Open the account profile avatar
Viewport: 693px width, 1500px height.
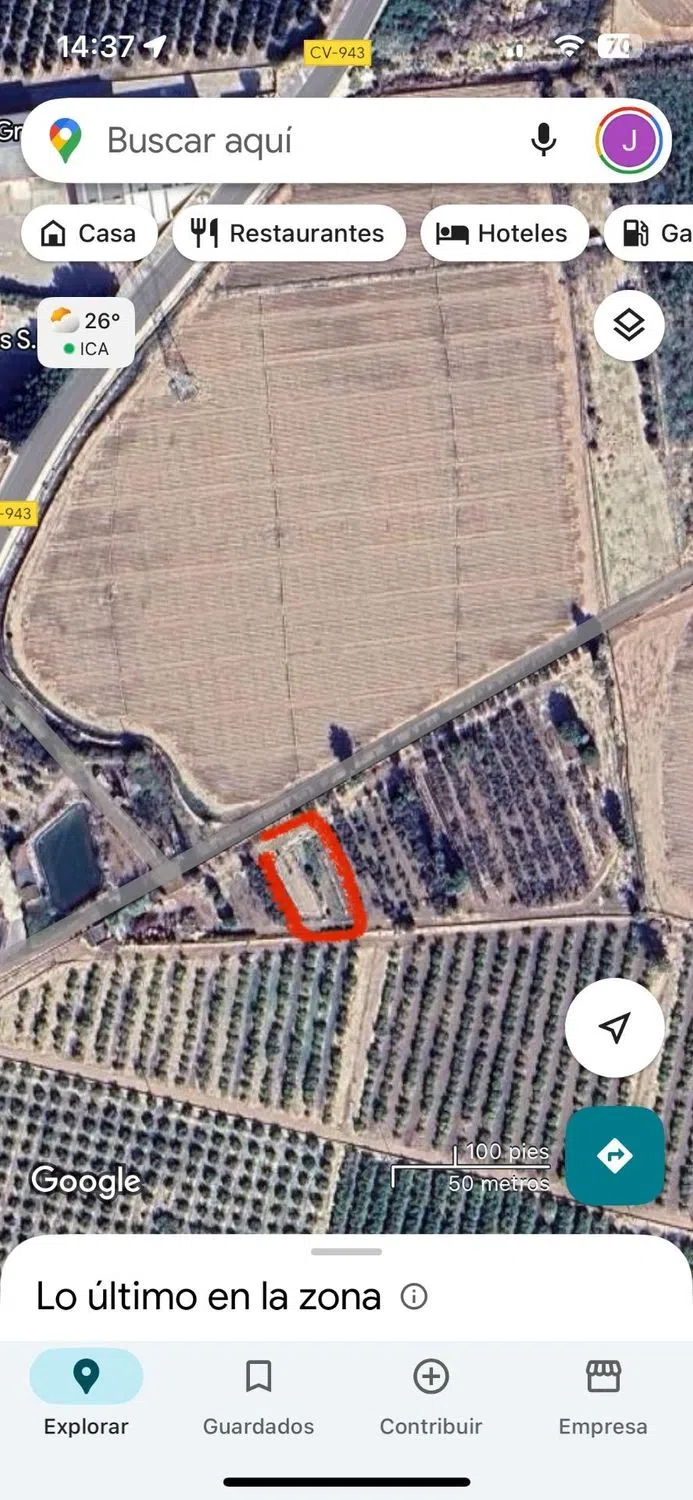tap(628, 141)
